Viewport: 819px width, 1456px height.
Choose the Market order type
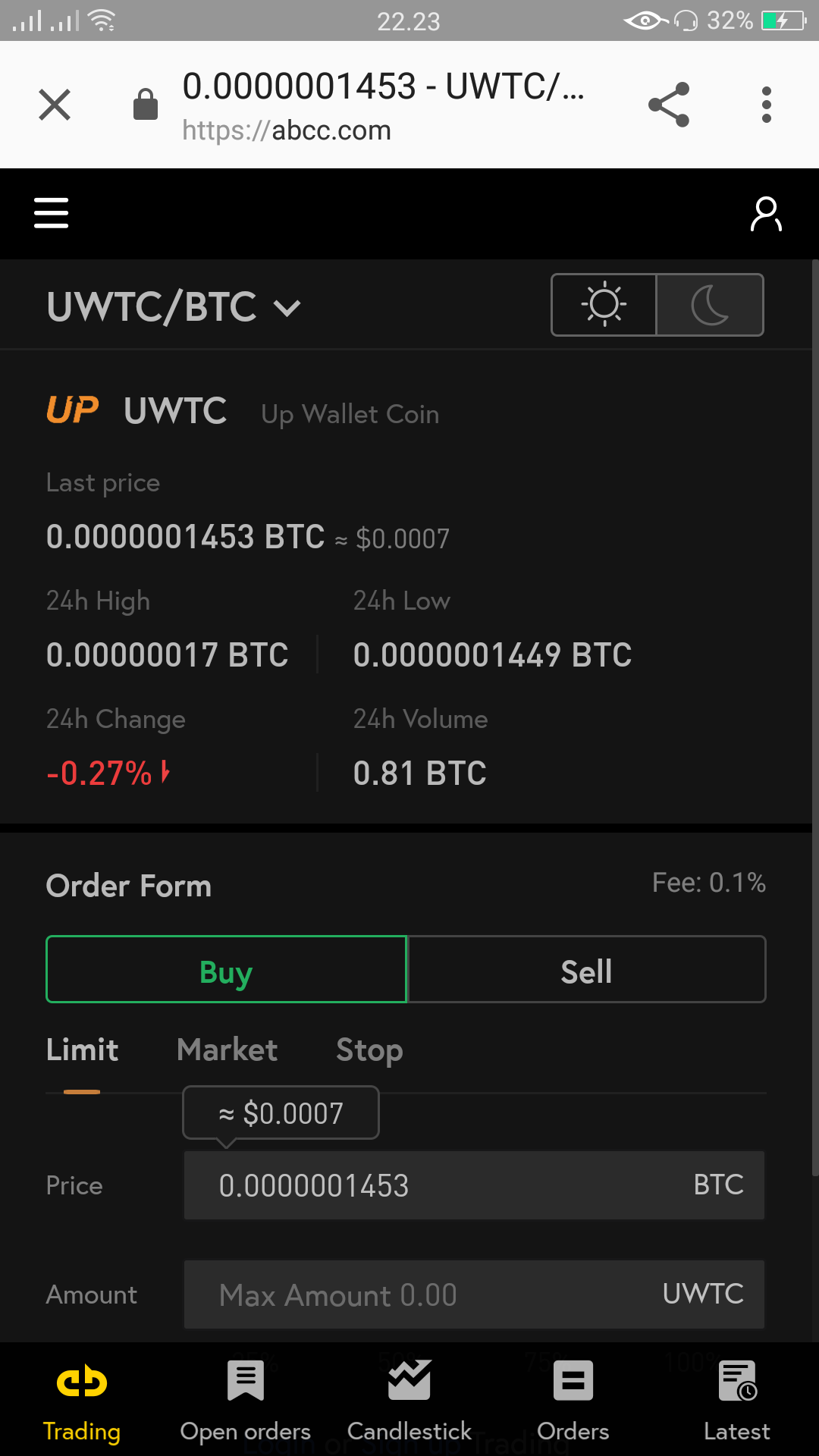(x=227, y=1050)
